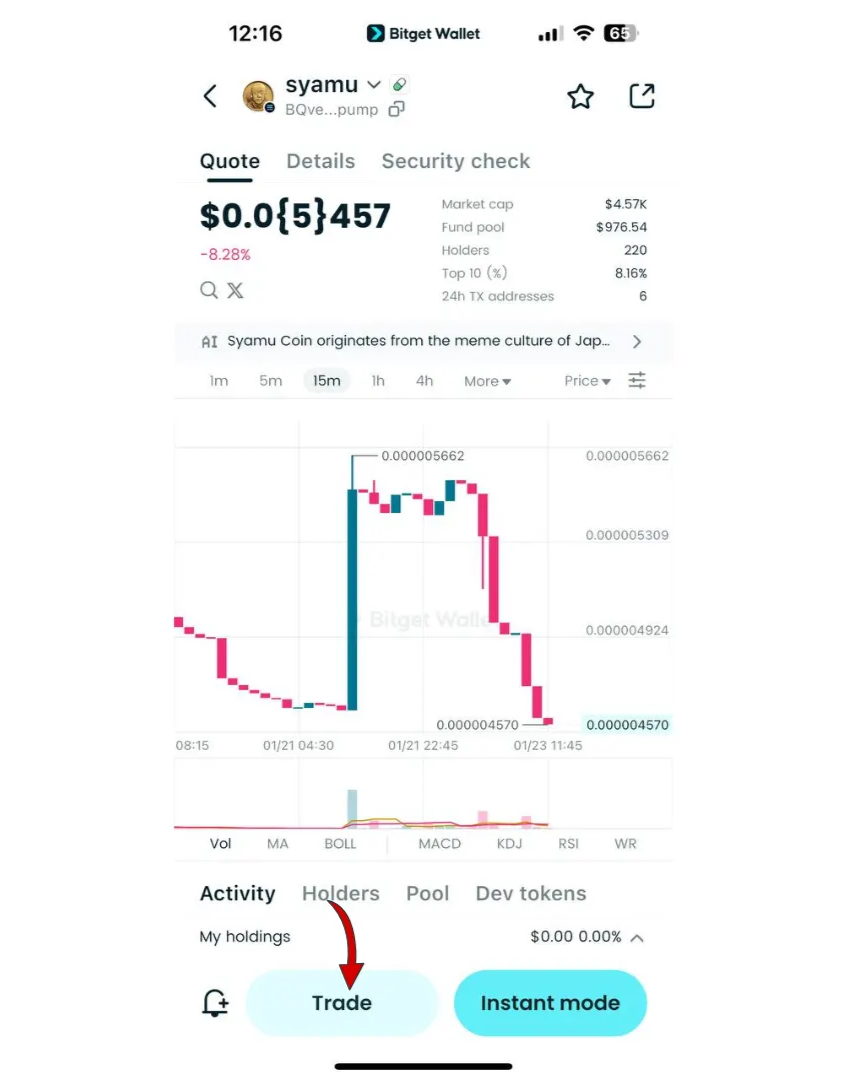The height and width of the screenshot is (1080, 847).
Task: Switch to the Security check tab
Action: pyautogui.click(x=455, y=161)
